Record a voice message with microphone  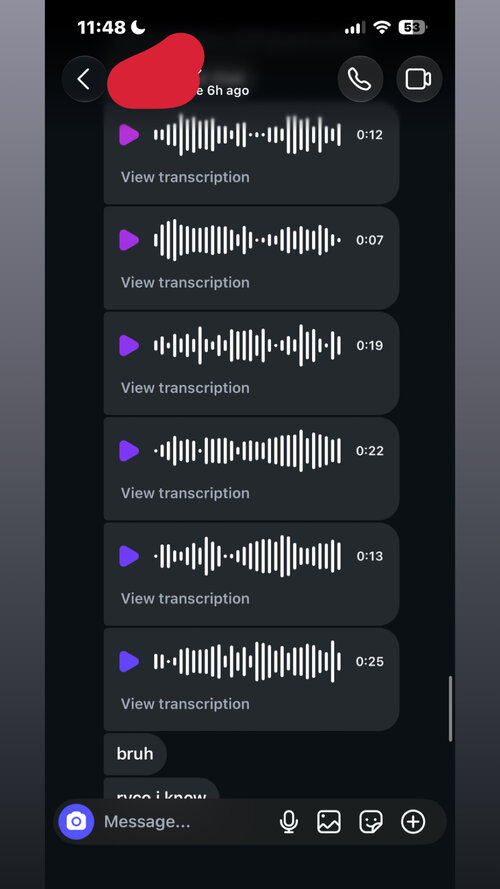pos(289,822)
